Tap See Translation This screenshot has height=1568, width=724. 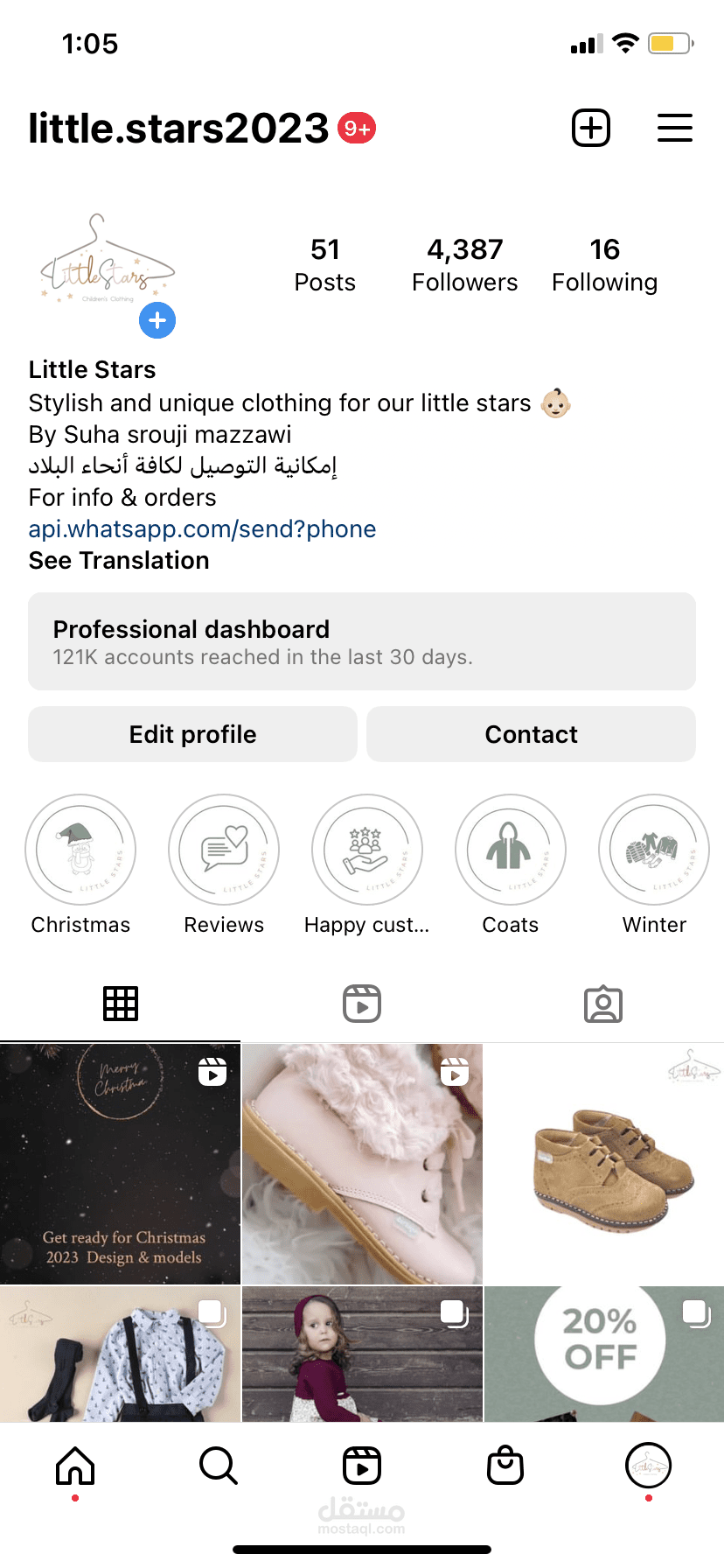(119, 560)
